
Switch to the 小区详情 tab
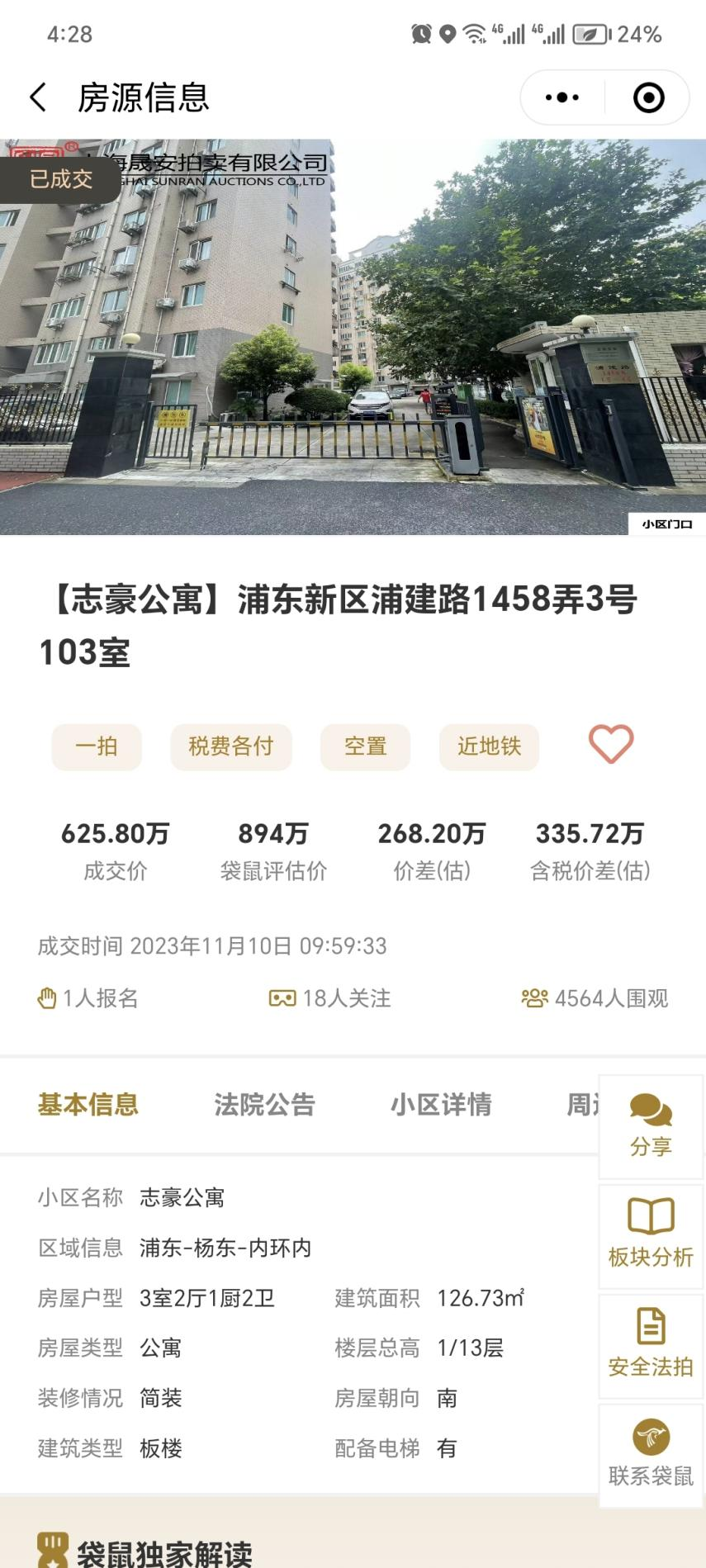tap(442, 1104)
